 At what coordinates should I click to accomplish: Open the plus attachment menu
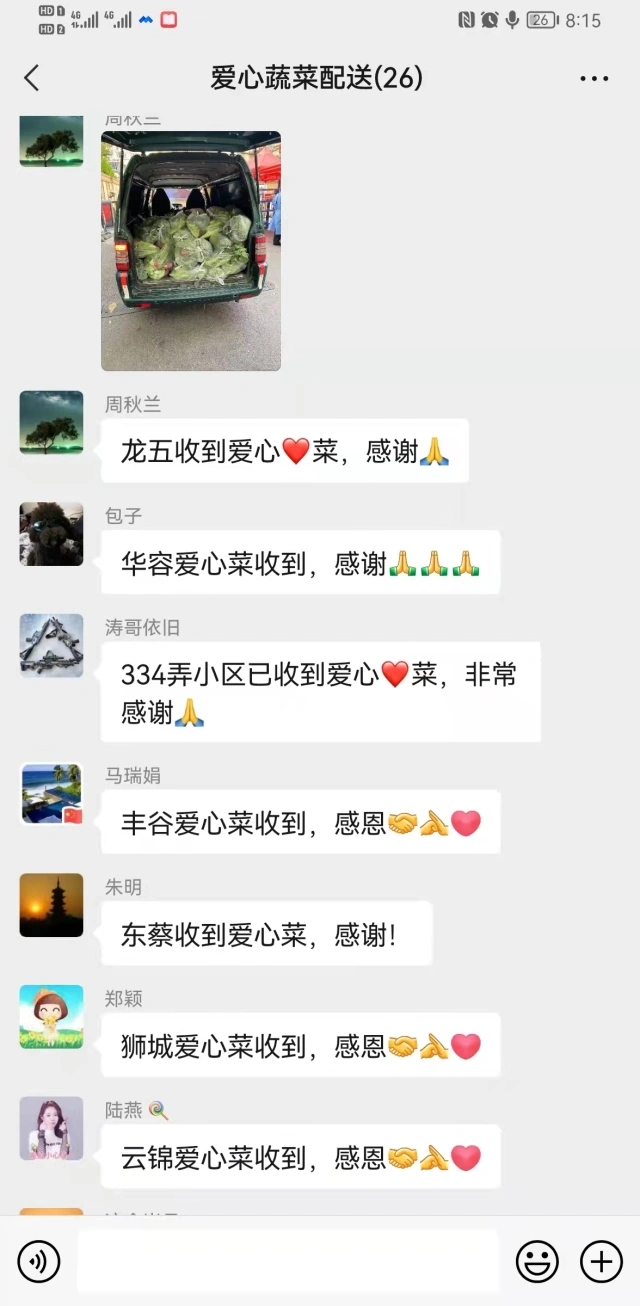(x=601, y=1262)
